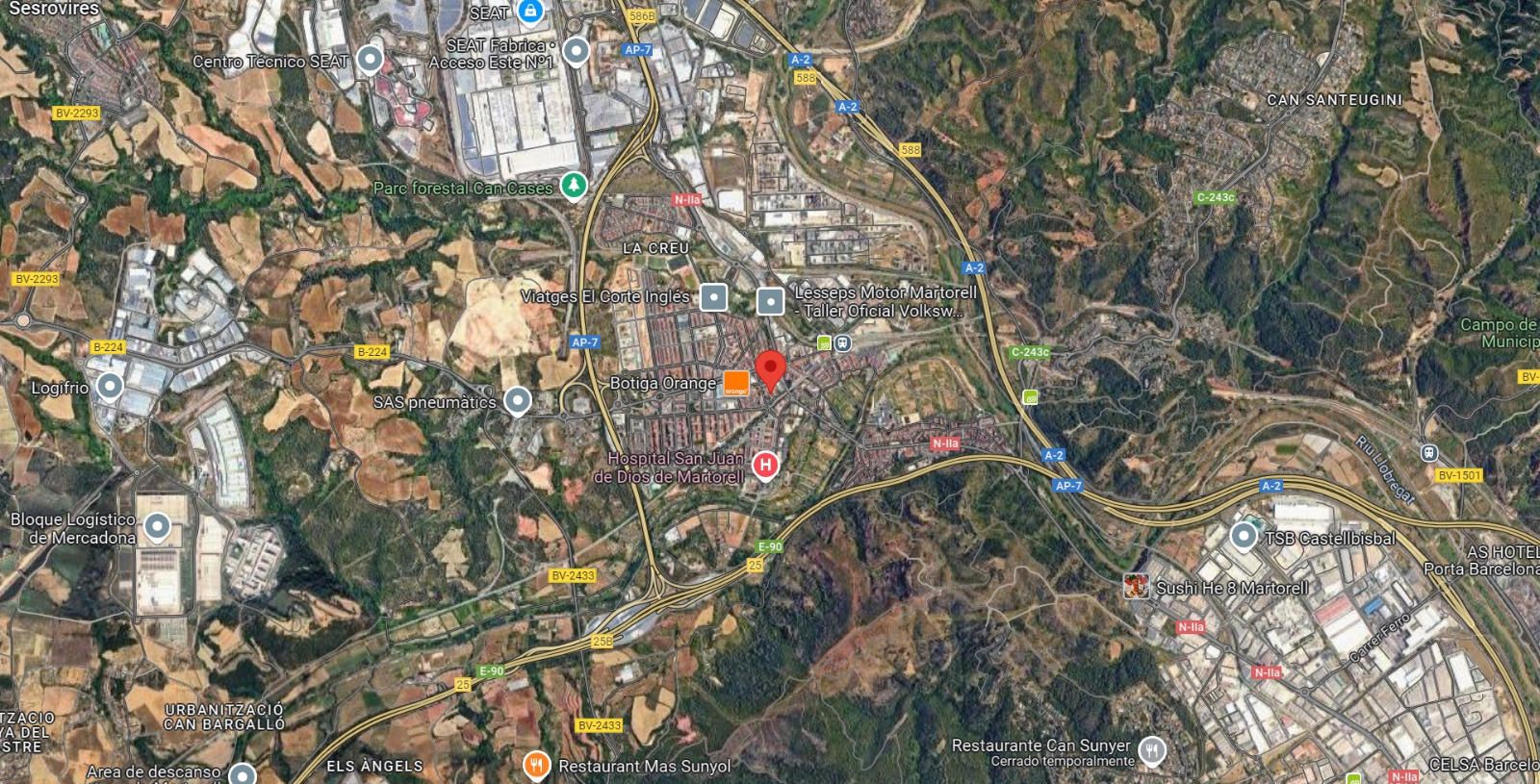Open Hospital San Juan de Dios de Martorell marker
This screenshot has width=1540, height=784.
coord(765,467)
